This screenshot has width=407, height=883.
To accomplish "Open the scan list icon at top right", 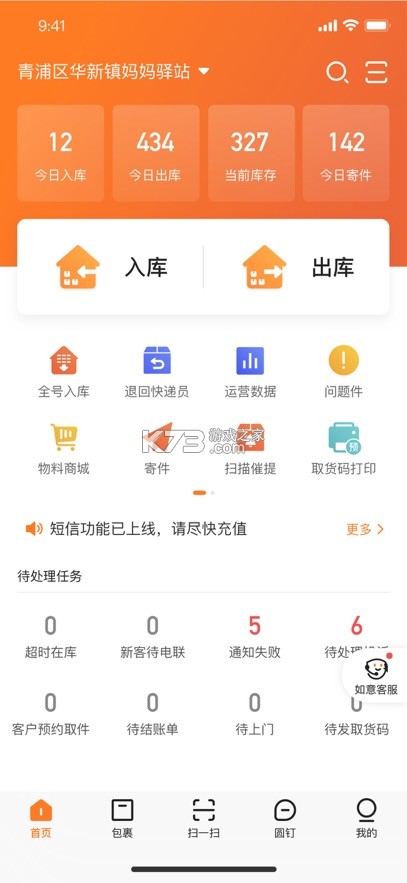I will pos(376,73).
